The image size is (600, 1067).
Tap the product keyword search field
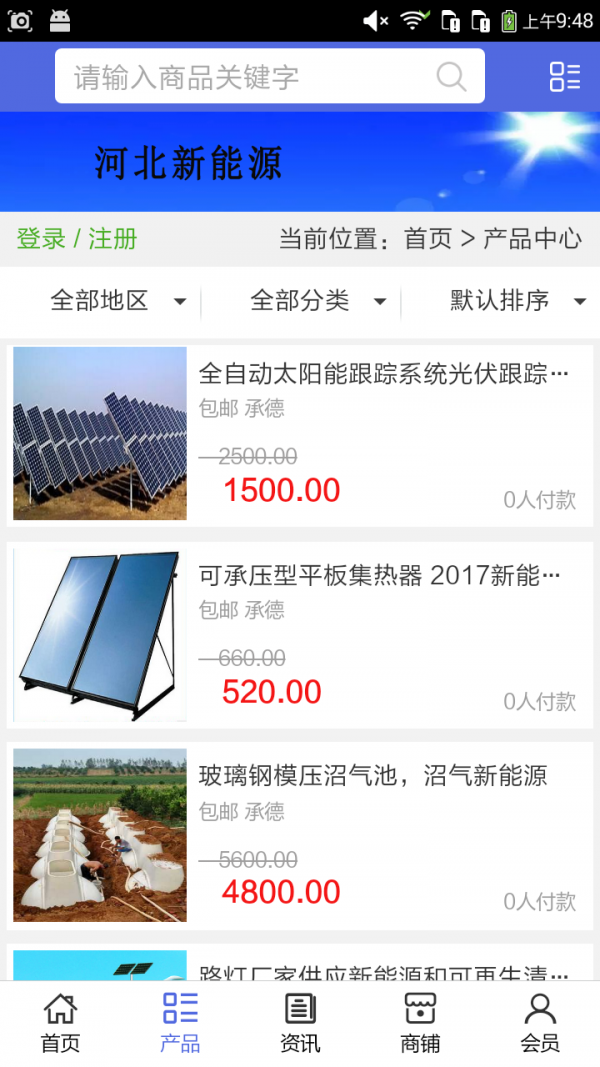tap(250, 77)
